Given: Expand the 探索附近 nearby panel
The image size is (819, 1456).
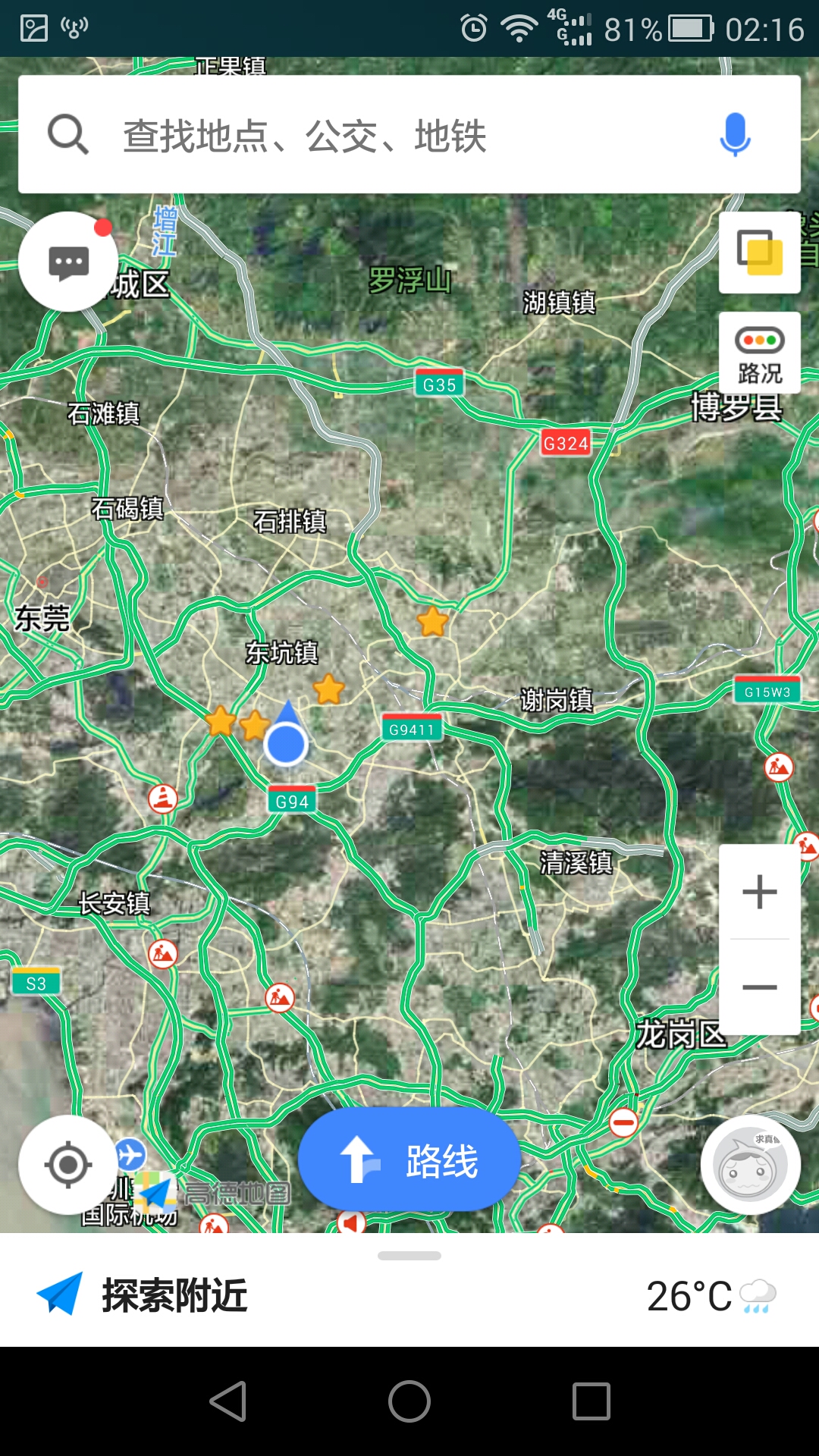Looking at the screenshot, I should (174, 1295).
